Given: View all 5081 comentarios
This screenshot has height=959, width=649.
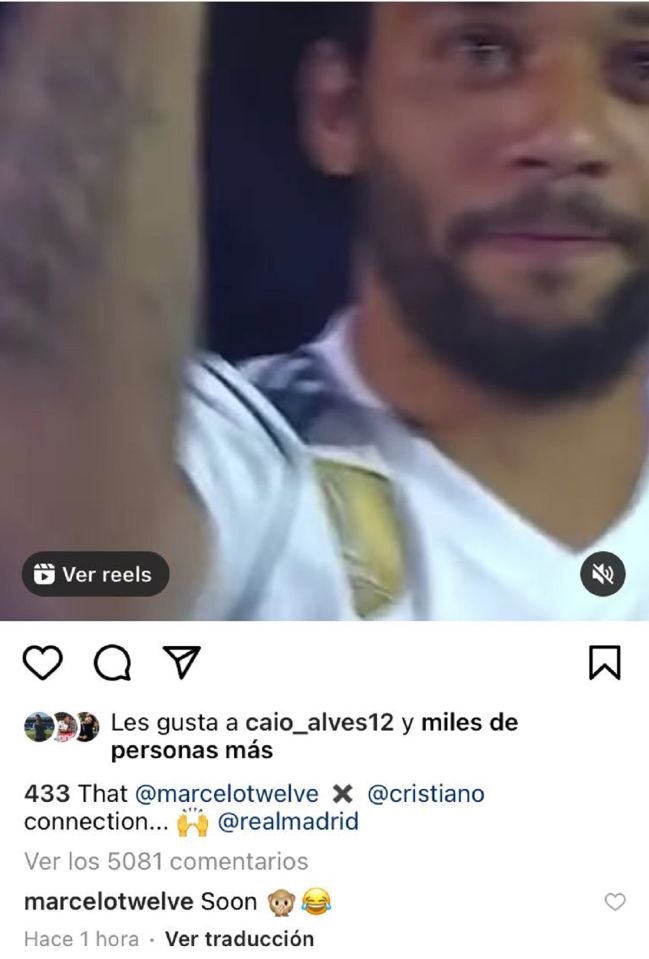Looking at the screenshot, I should click(x=166, y=861).
